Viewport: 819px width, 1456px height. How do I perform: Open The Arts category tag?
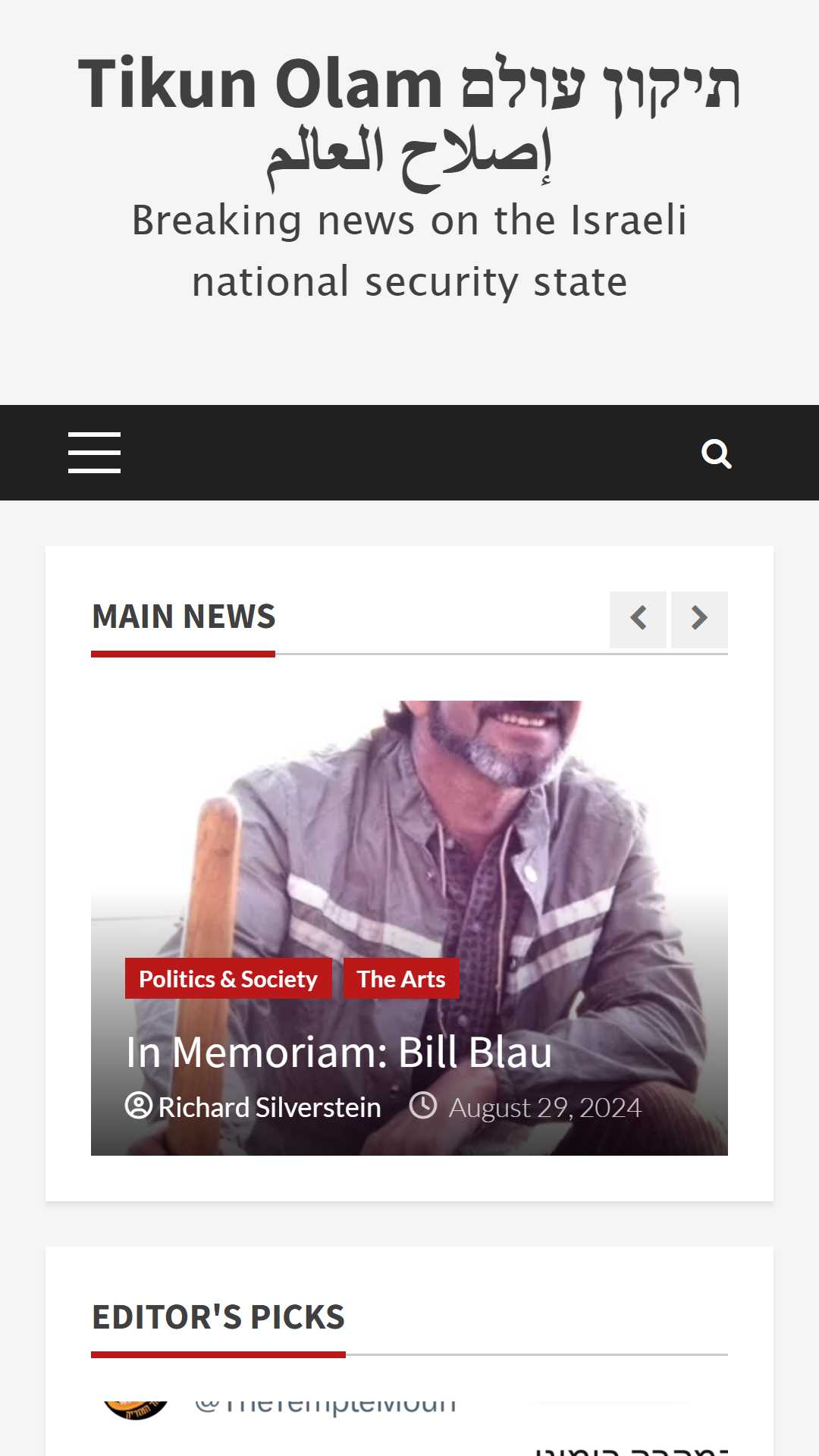pos(401,979)
